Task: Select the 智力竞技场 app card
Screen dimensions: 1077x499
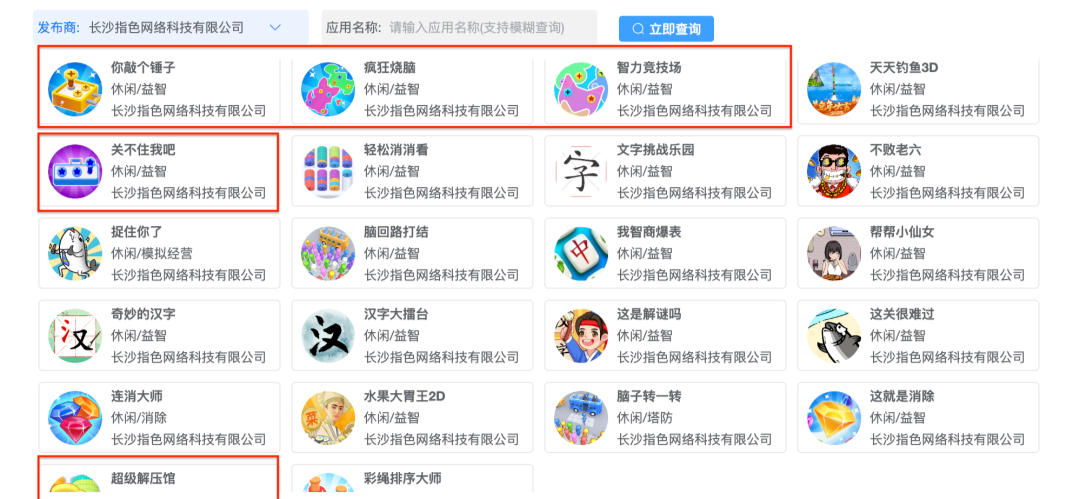Action: coord(666,90)
